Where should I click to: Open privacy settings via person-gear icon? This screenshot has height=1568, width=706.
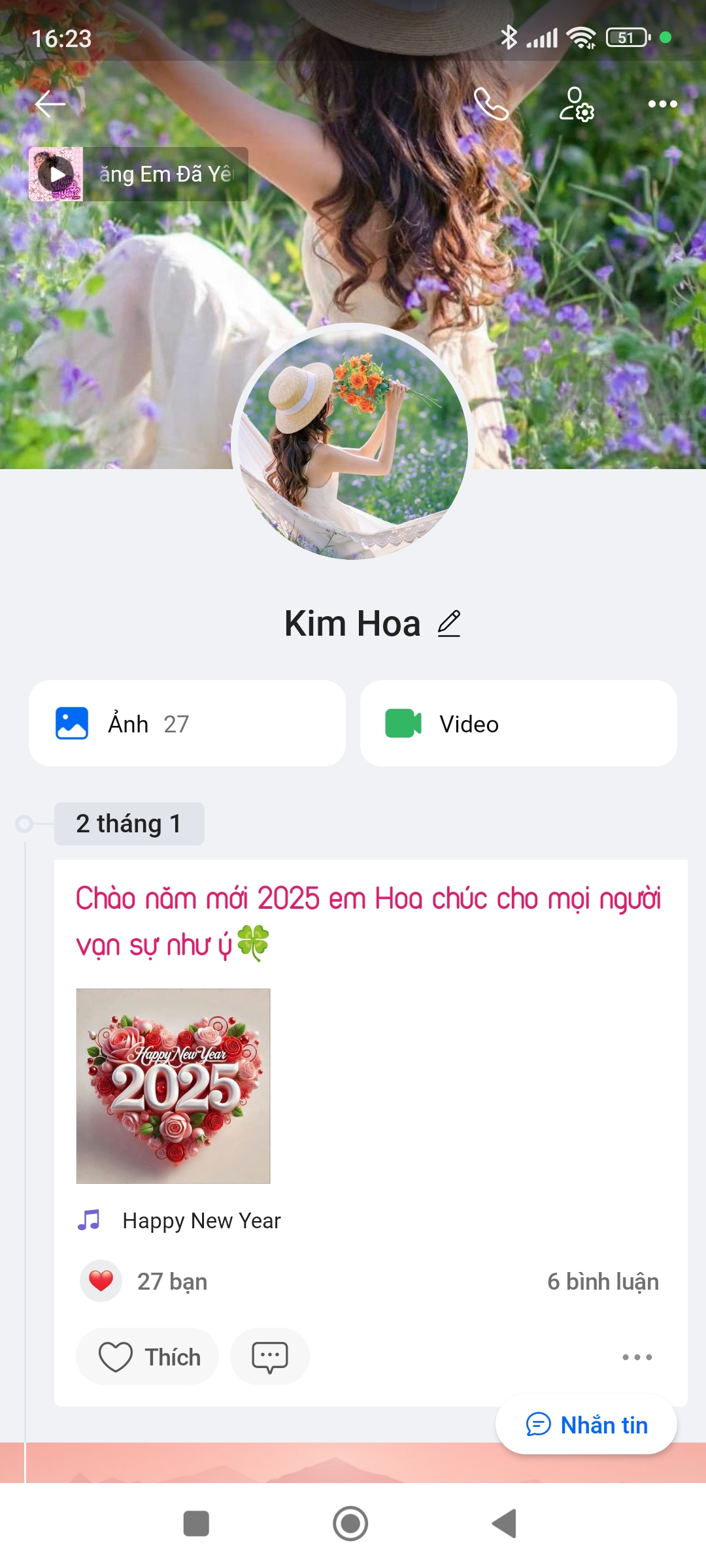click(x=575, y=105)
